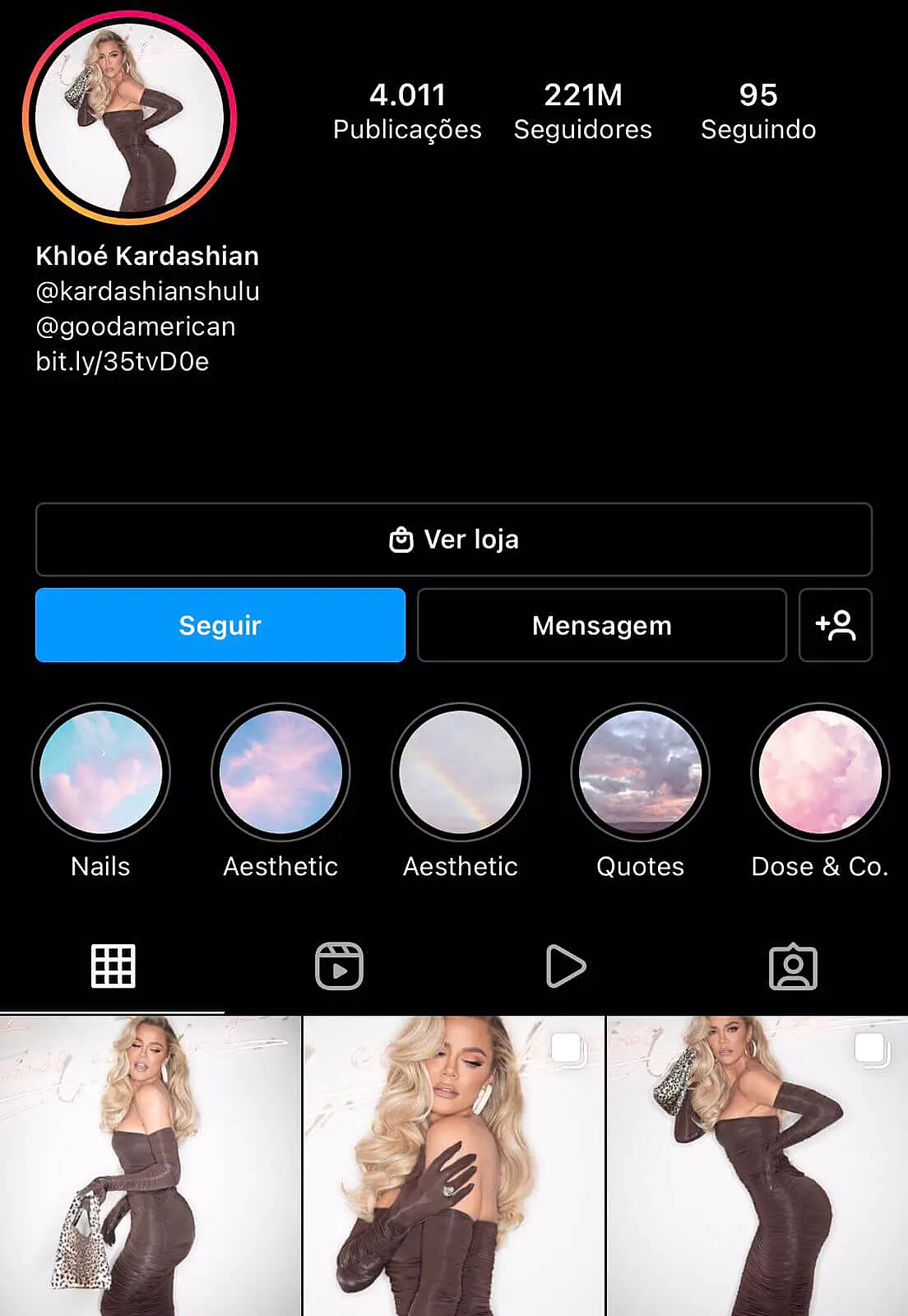
Task: Switch to the Reels tab
Action: (x=340, y=966)
